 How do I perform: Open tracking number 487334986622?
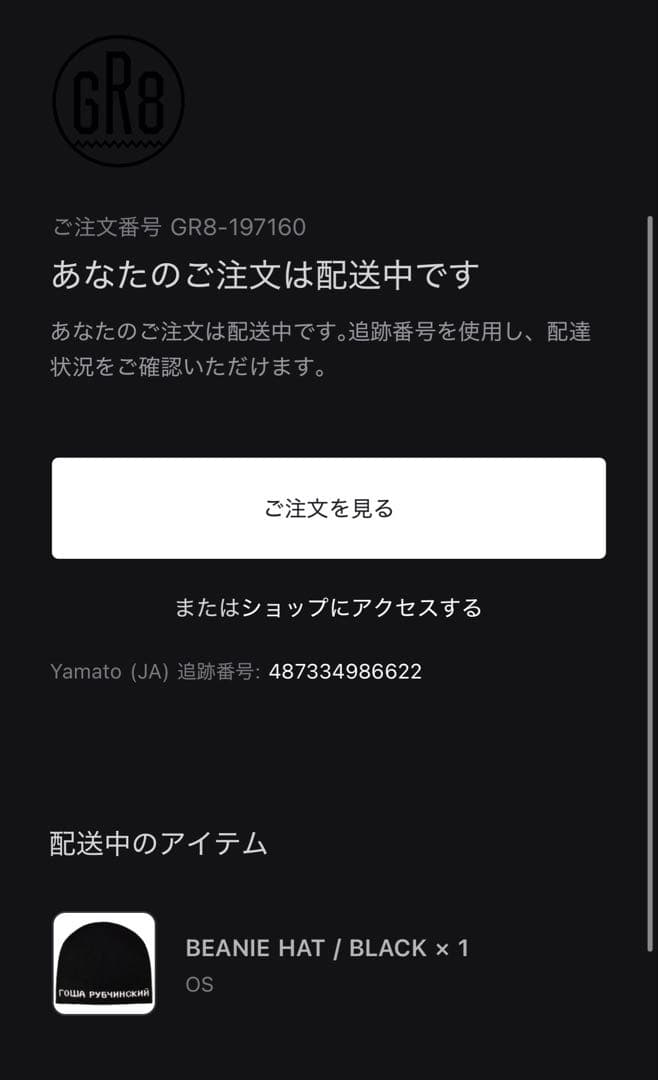pos(345,671)
